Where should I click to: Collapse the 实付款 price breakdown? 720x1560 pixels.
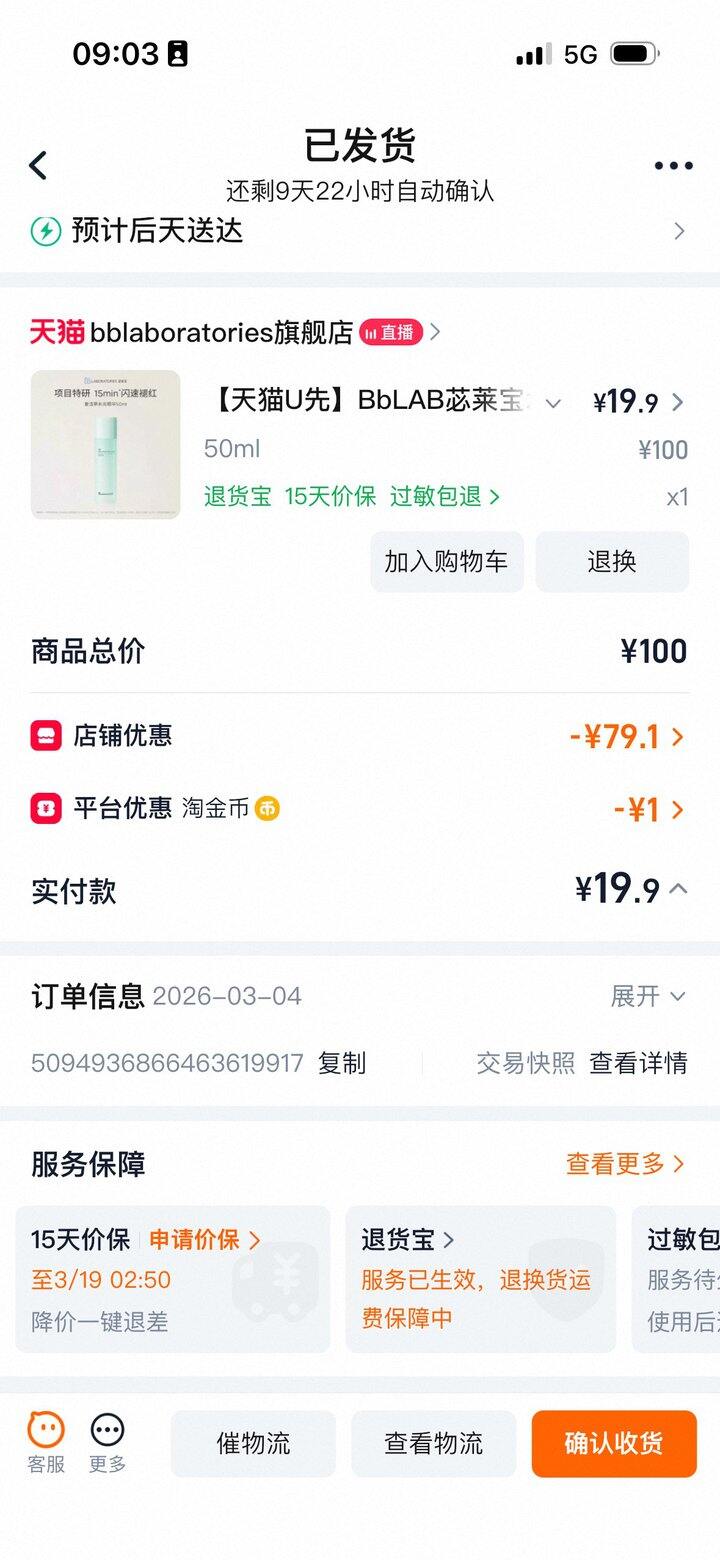pos(678,888)
